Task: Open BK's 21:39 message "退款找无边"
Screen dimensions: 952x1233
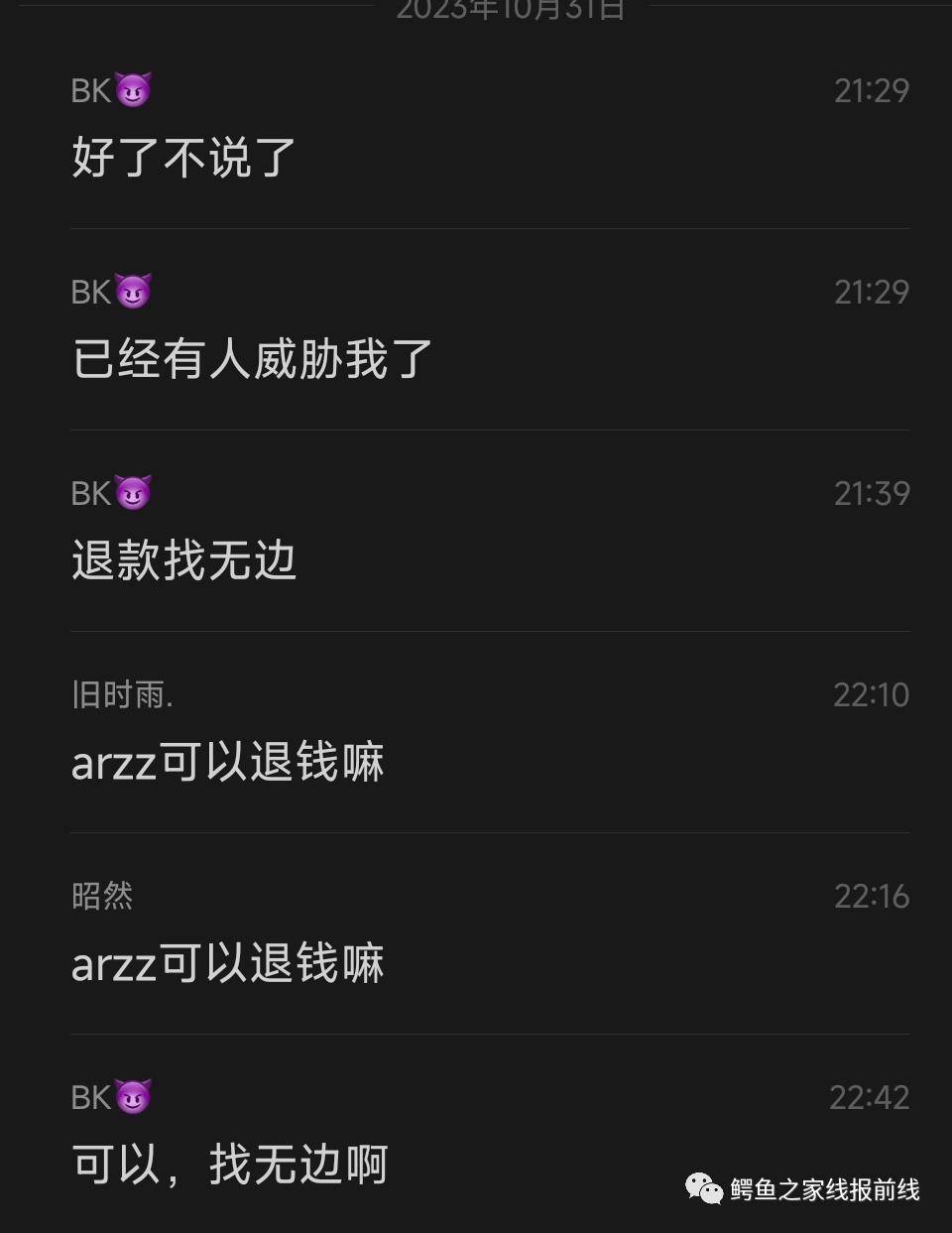Action: 184,560
